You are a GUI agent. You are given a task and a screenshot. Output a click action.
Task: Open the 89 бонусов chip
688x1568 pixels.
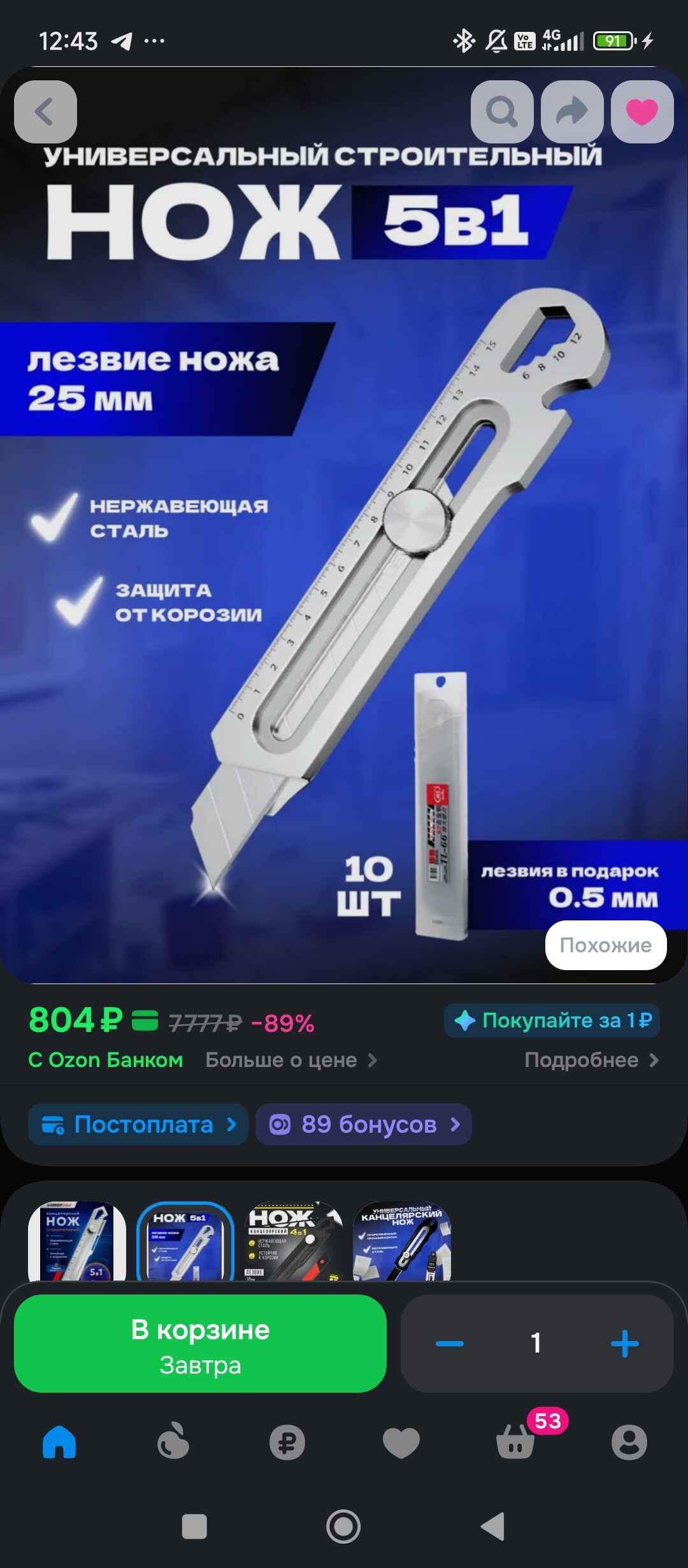[363, 1124]
